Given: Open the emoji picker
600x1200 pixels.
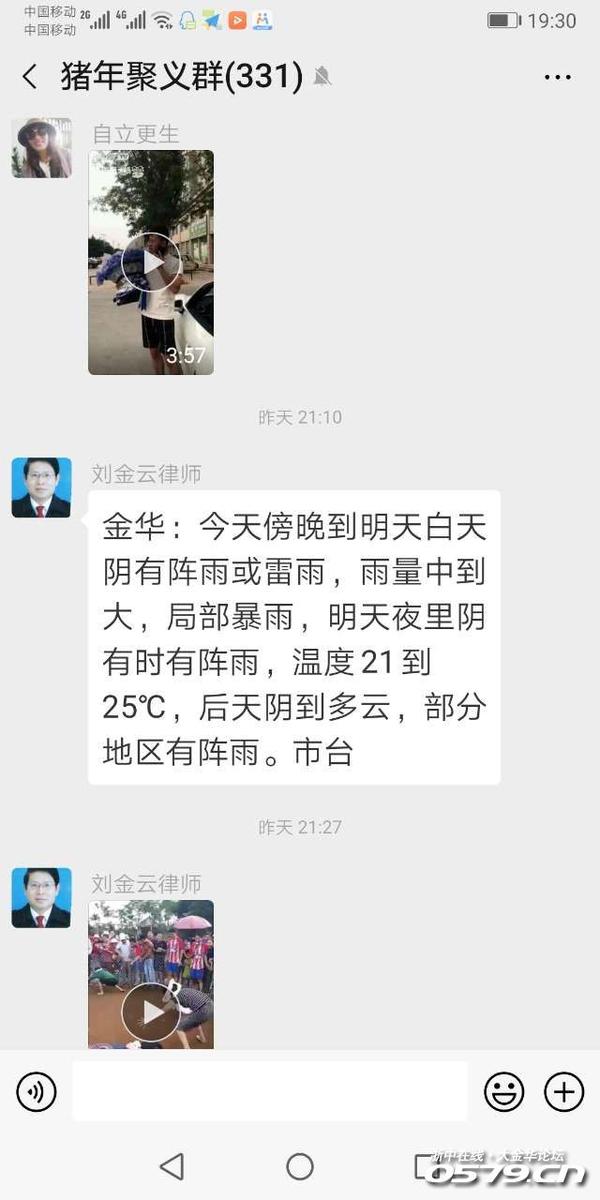Looking at the screenshot, I should [504, 1092].
